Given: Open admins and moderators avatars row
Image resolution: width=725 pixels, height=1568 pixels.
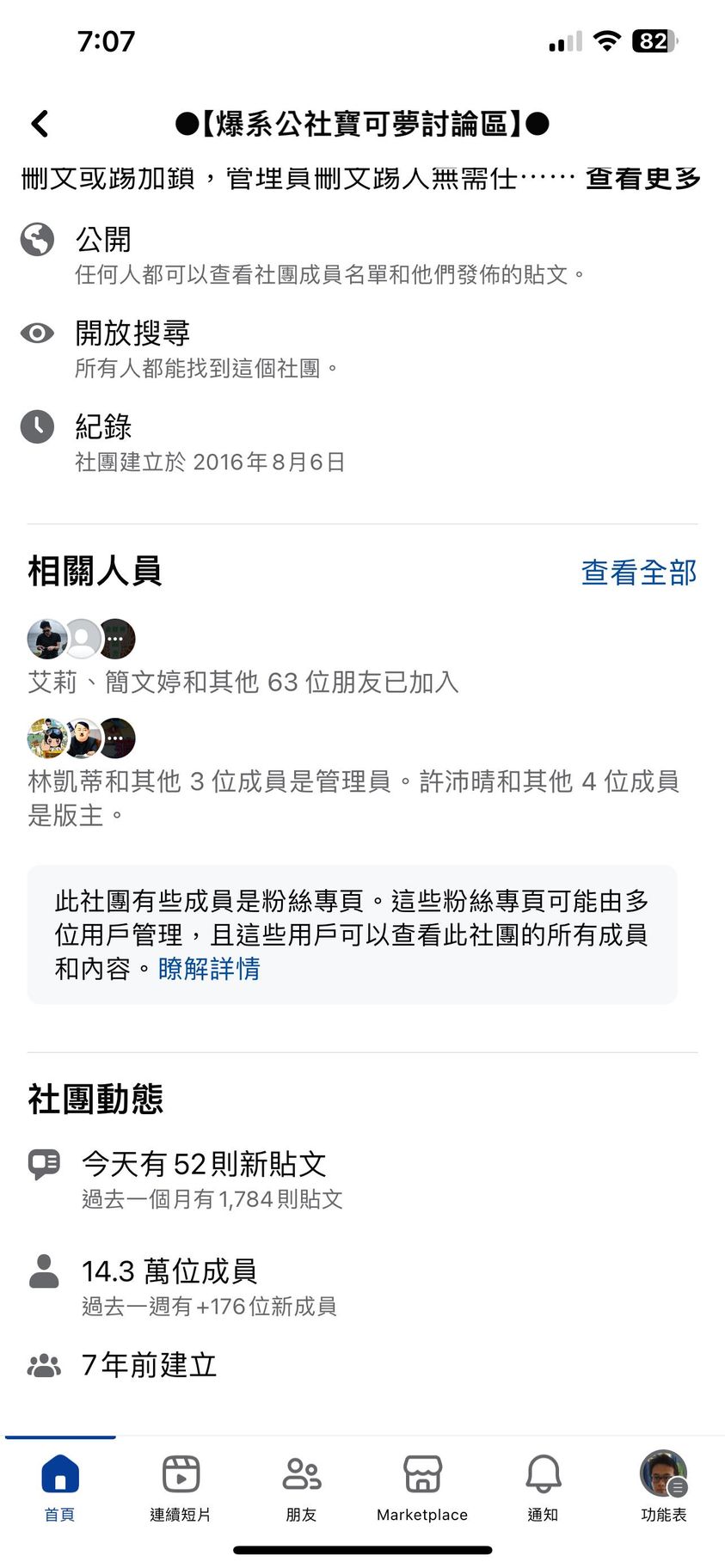Looking at the screenshot, I should click(x=82, y=738).
